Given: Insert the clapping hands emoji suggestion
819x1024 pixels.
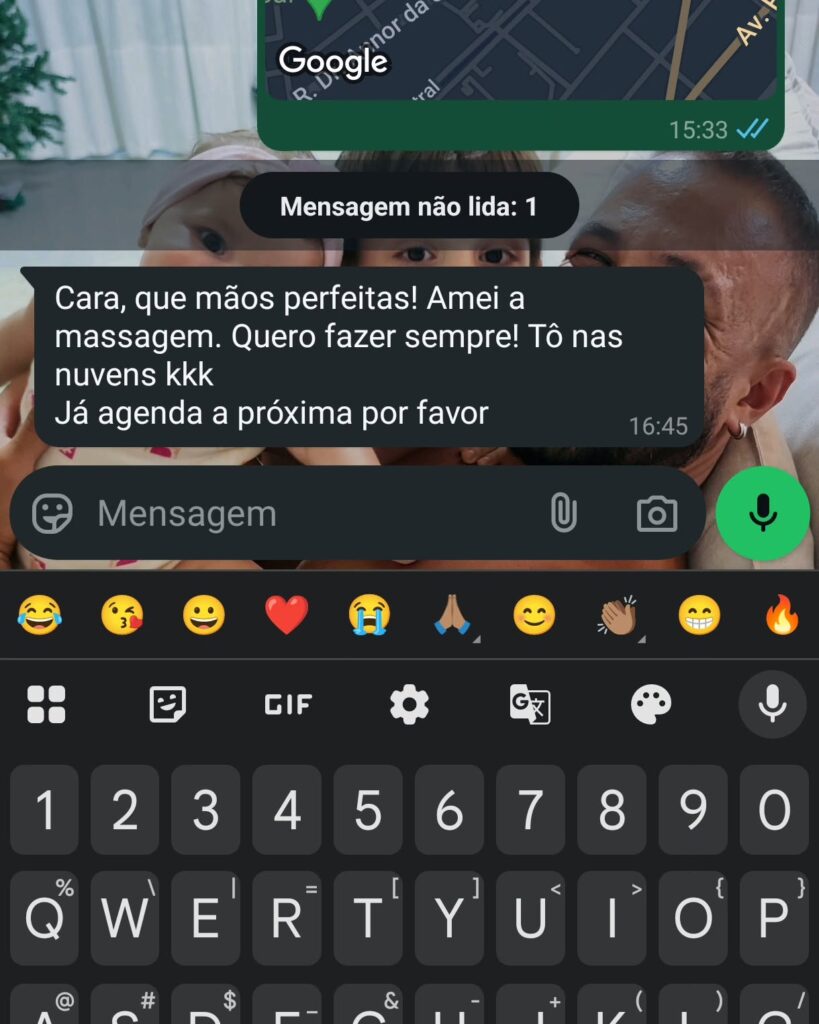Looking at the screenshot, I should pos(618,615).
